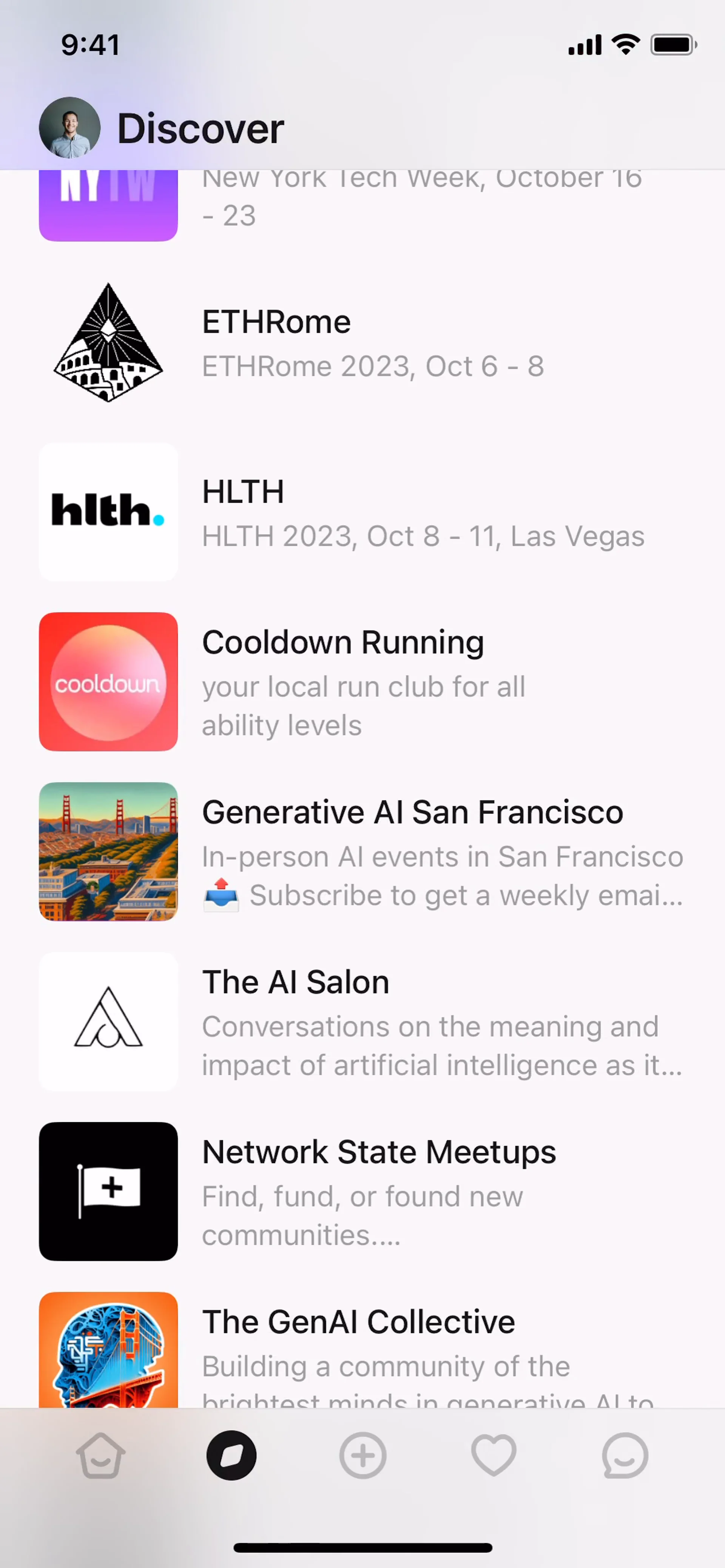Switch to the chat messages tab
The height and width of the screenshot is (1568, 725).
[x=625, y=1456]
